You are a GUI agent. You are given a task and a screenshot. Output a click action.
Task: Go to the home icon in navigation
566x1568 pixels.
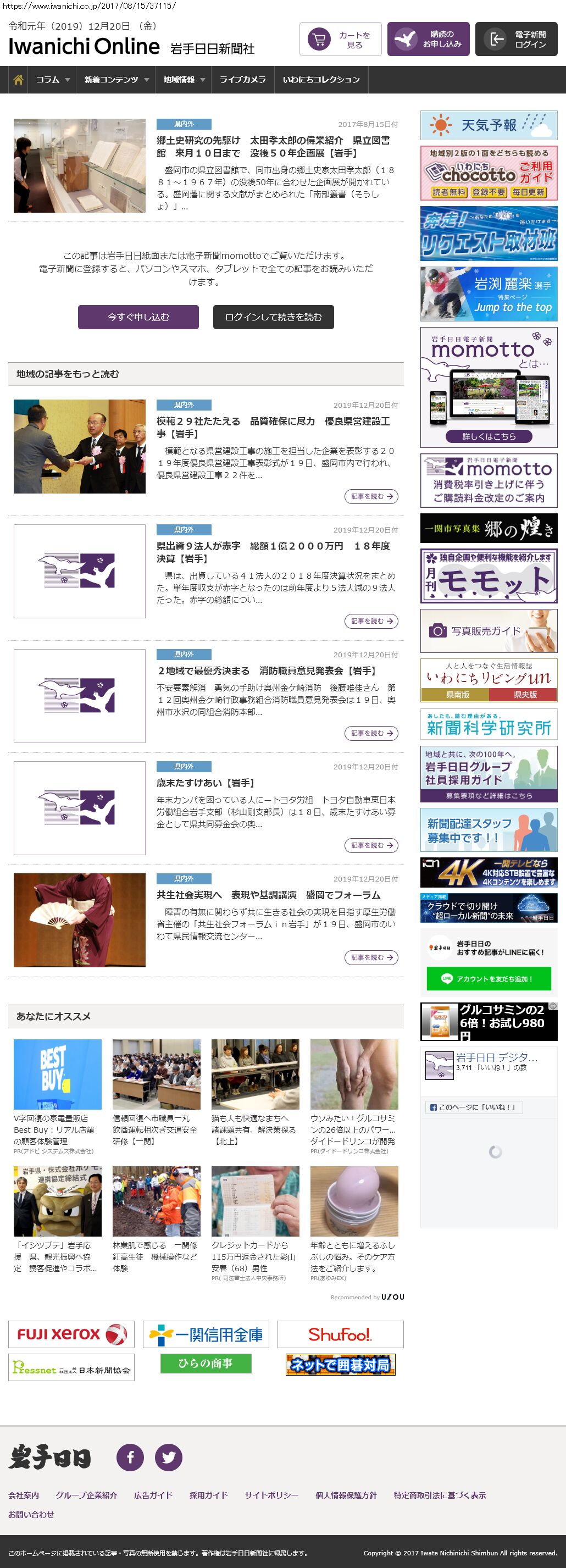18,80
